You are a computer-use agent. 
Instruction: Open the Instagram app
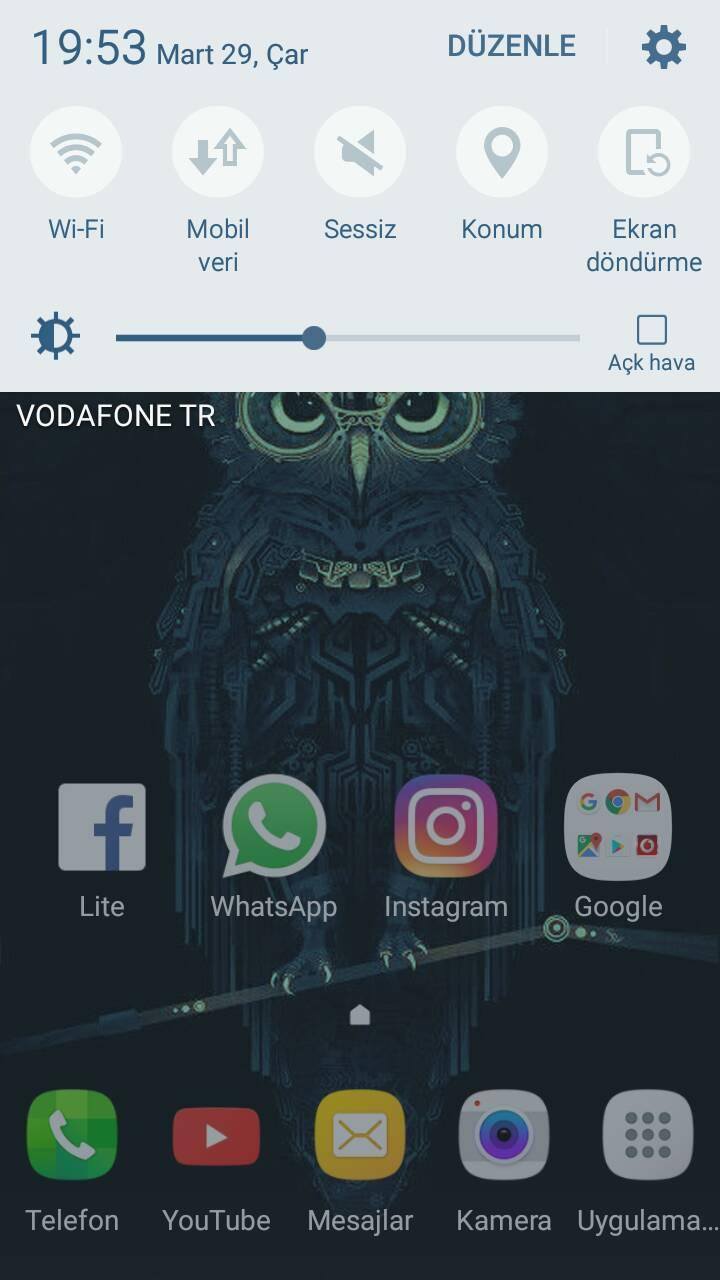point(446,827)
